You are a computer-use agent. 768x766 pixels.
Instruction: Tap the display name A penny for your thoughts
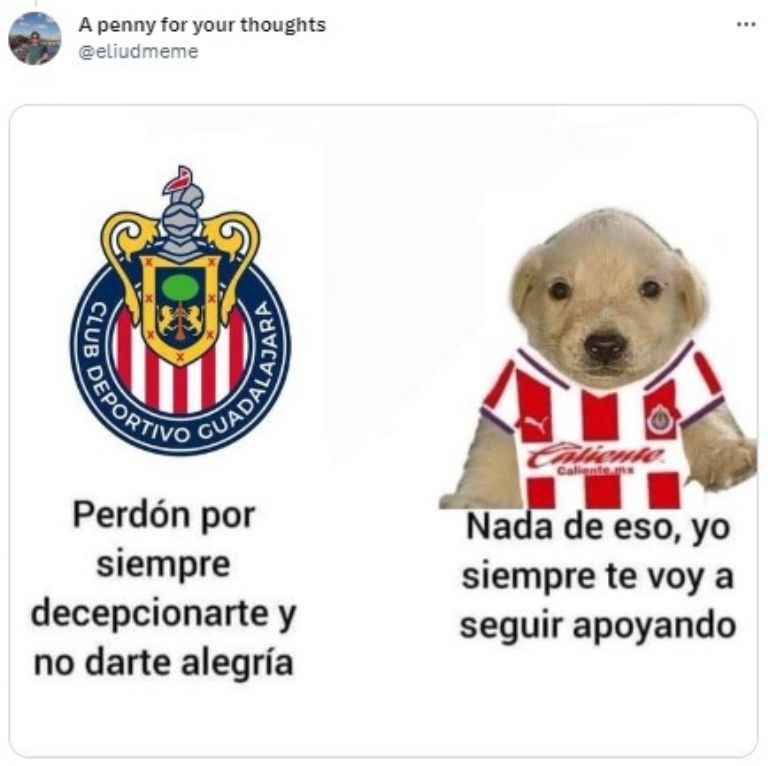point(202,25)
